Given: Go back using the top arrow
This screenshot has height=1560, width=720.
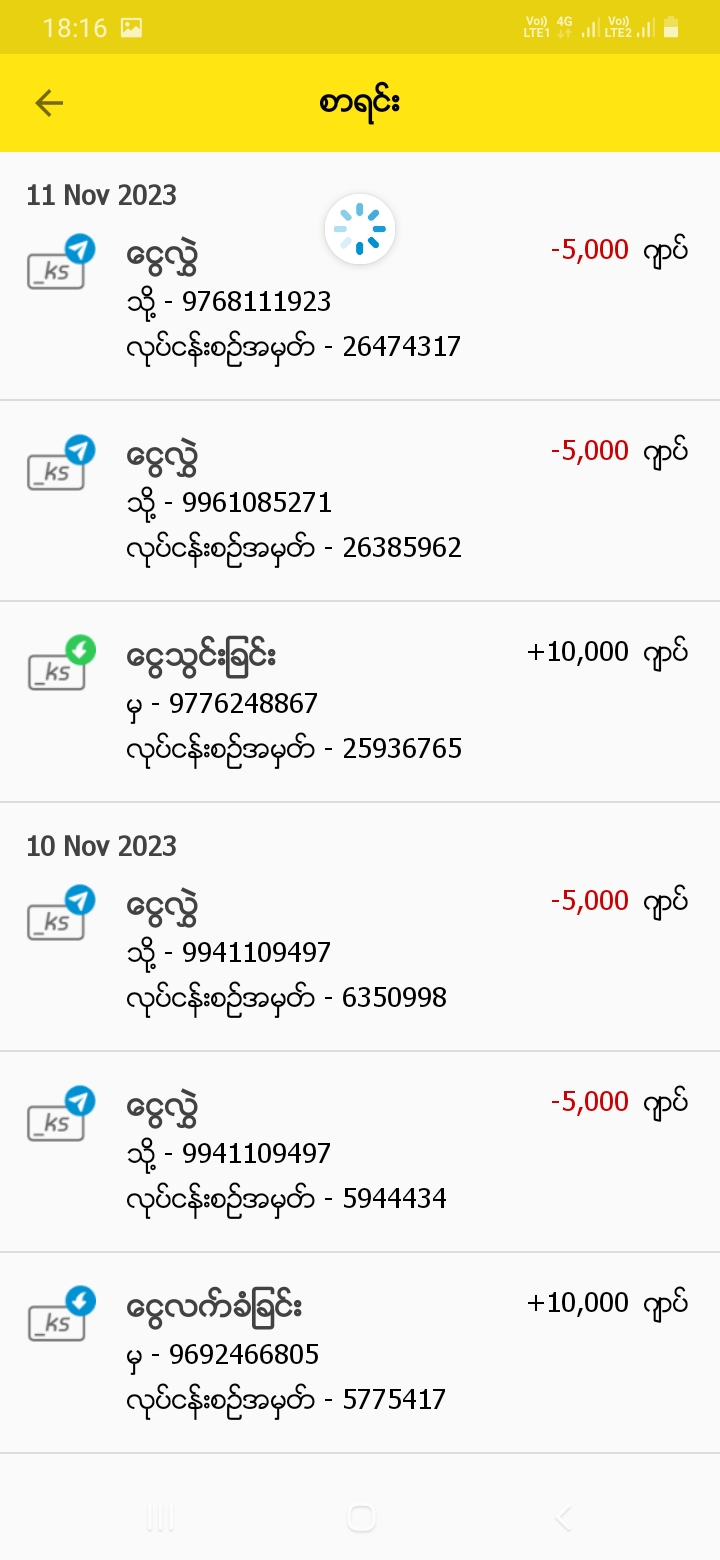Looking at the screenshot, I should [x=49, y=103].
